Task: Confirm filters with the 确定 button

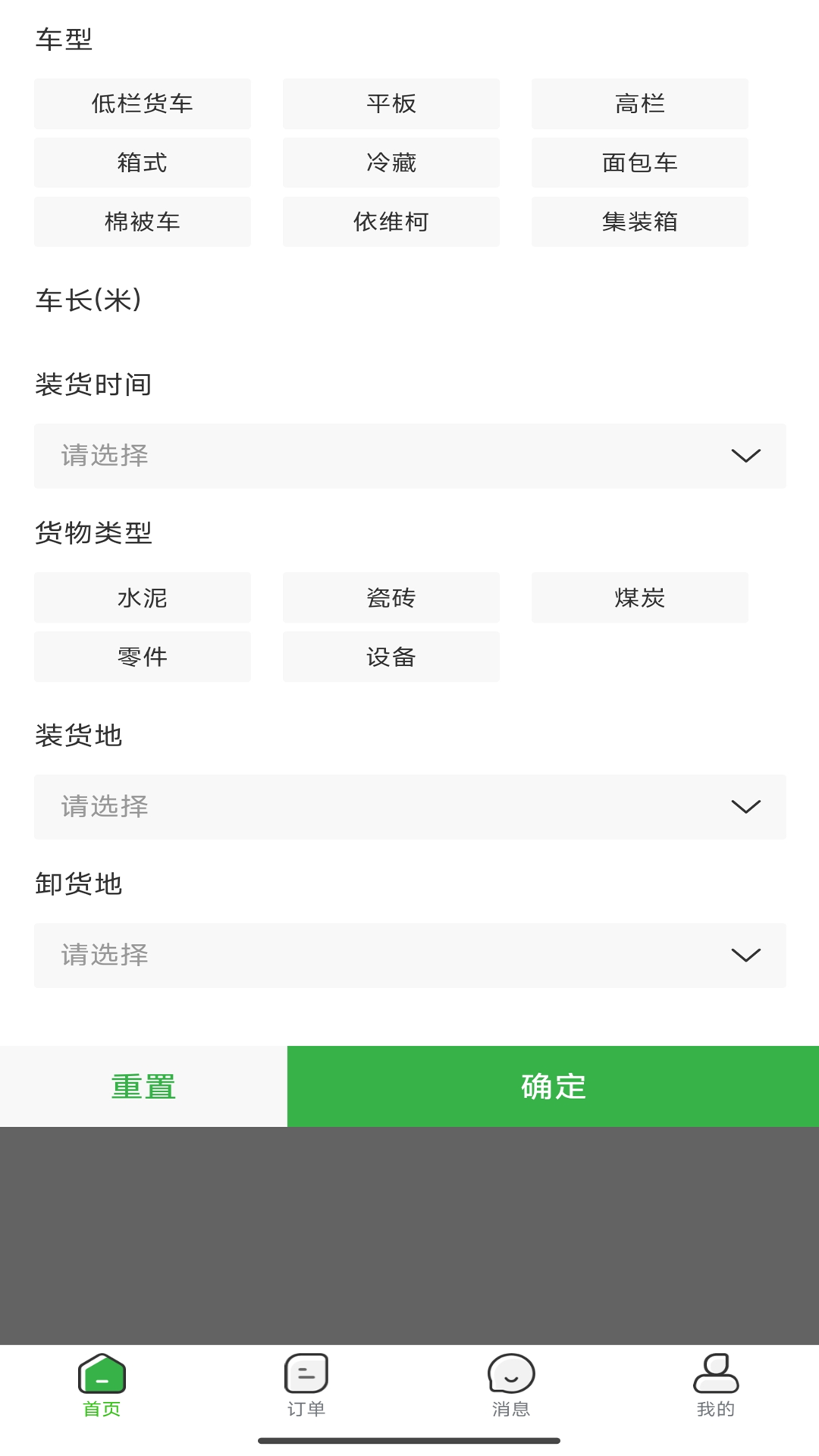Action: [x=553, y=1087]
